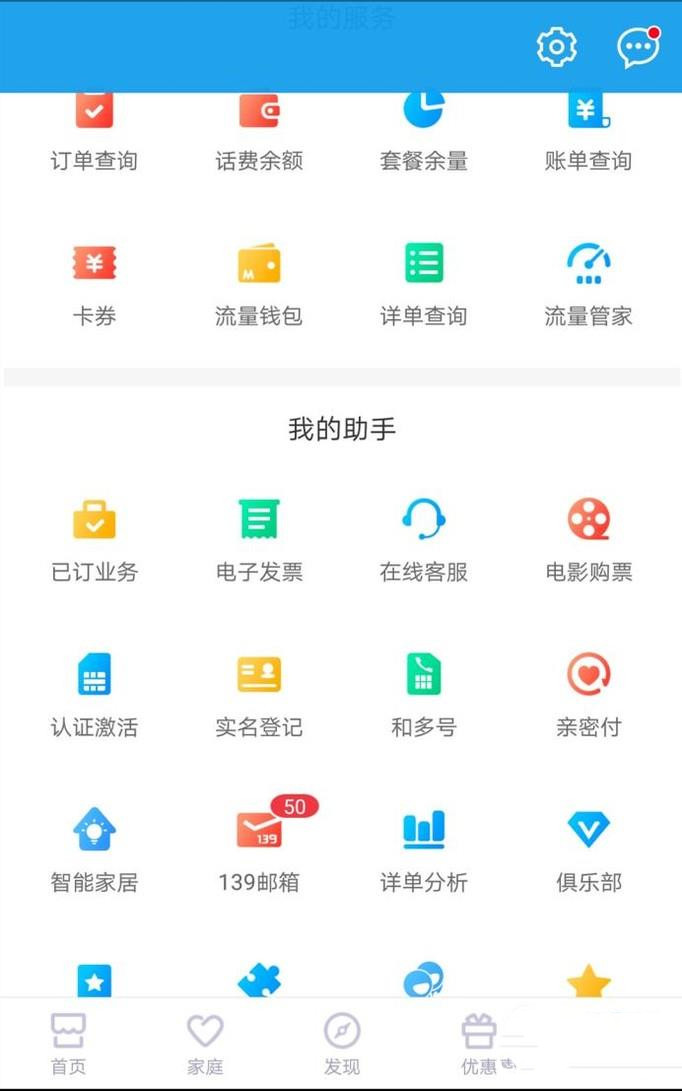Switch to the 首页 home tab
The width and height of the screenshot is (682, 1091).
click(x=68, y=1043)
